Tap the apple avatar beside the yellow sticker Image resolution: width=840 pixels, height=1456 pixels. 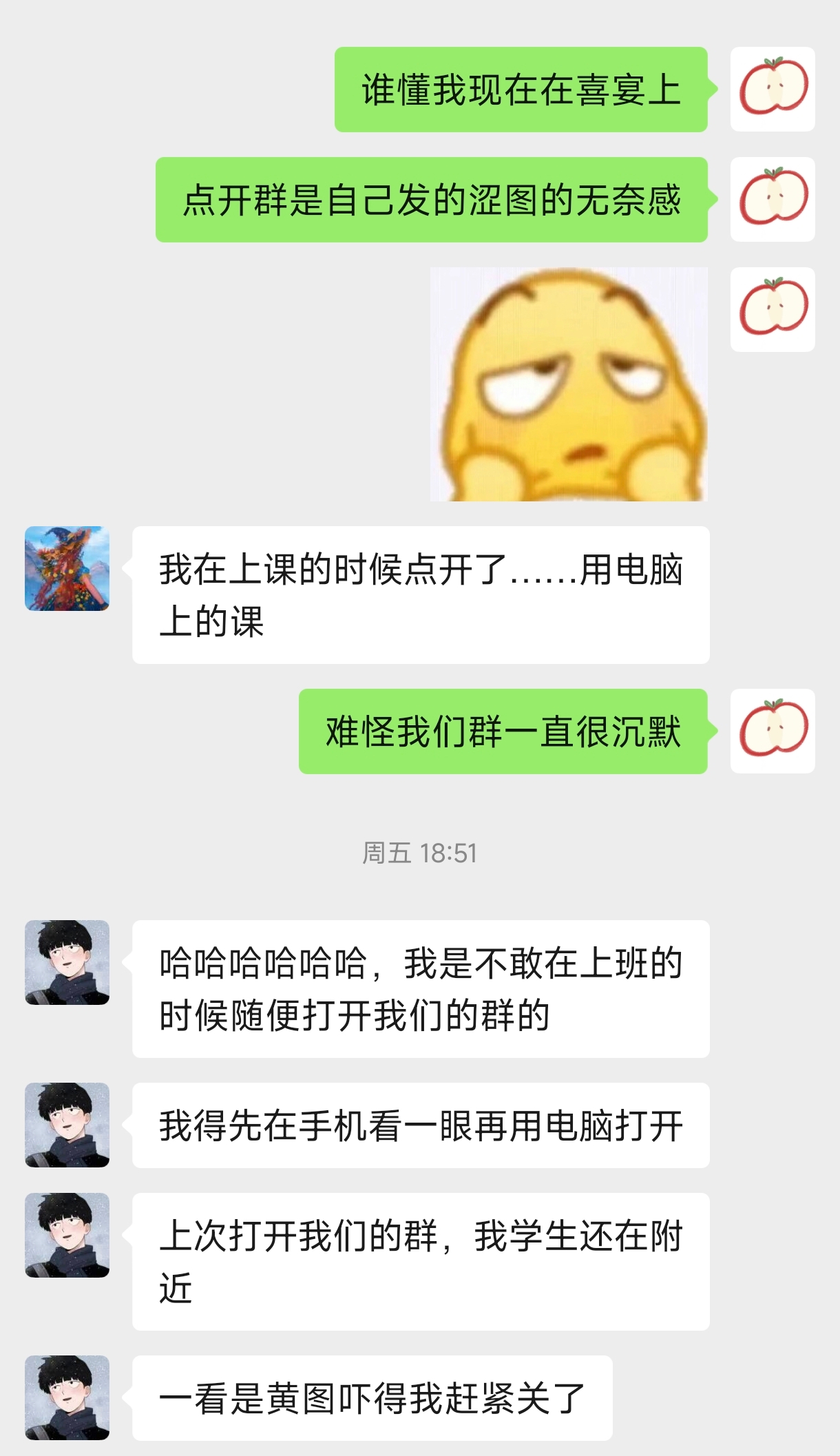[x=773, y=310]
